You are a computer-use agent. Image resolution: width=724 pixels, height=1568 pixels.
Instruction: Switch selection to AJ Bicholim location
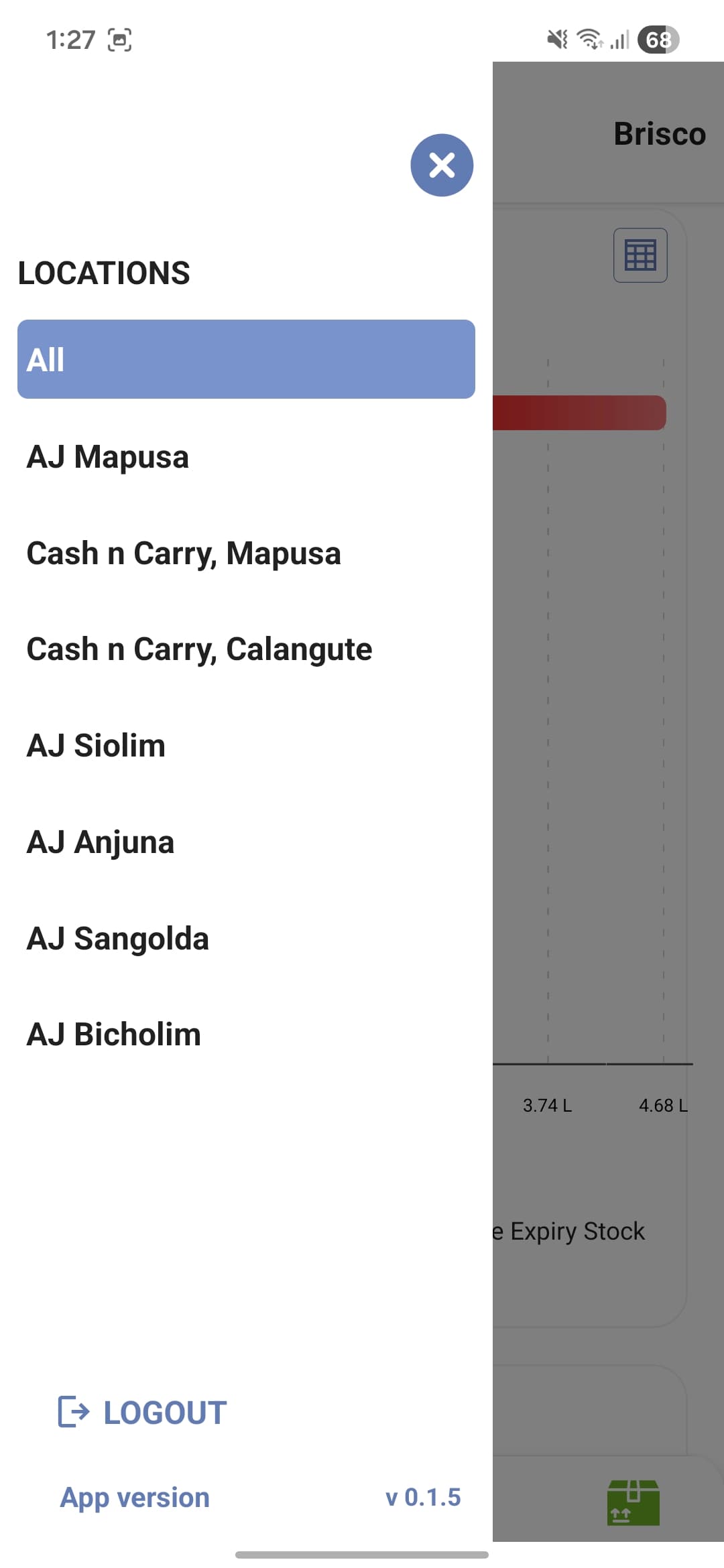point(113,1033)
